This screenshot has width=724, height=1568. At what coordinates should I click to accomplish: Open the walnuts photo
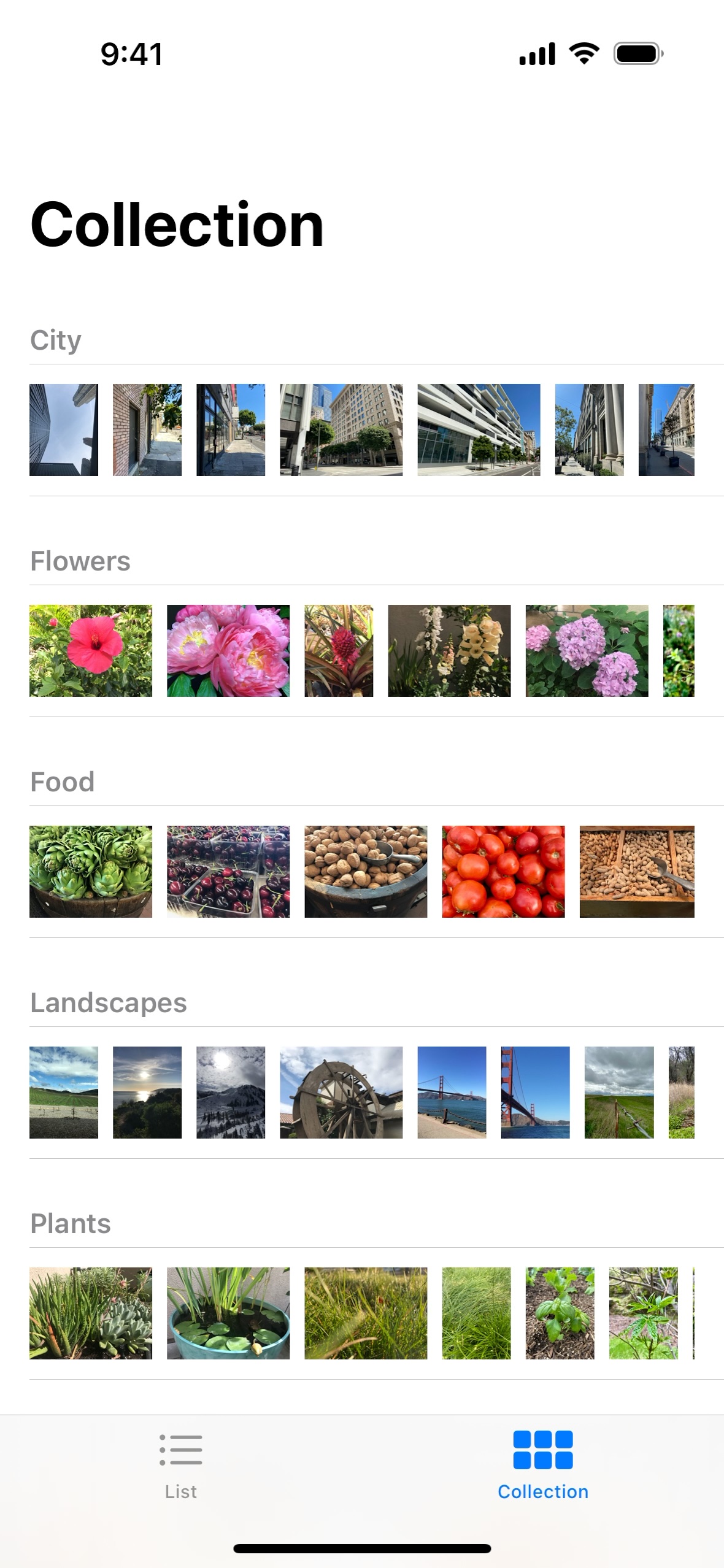pos(366,872)
